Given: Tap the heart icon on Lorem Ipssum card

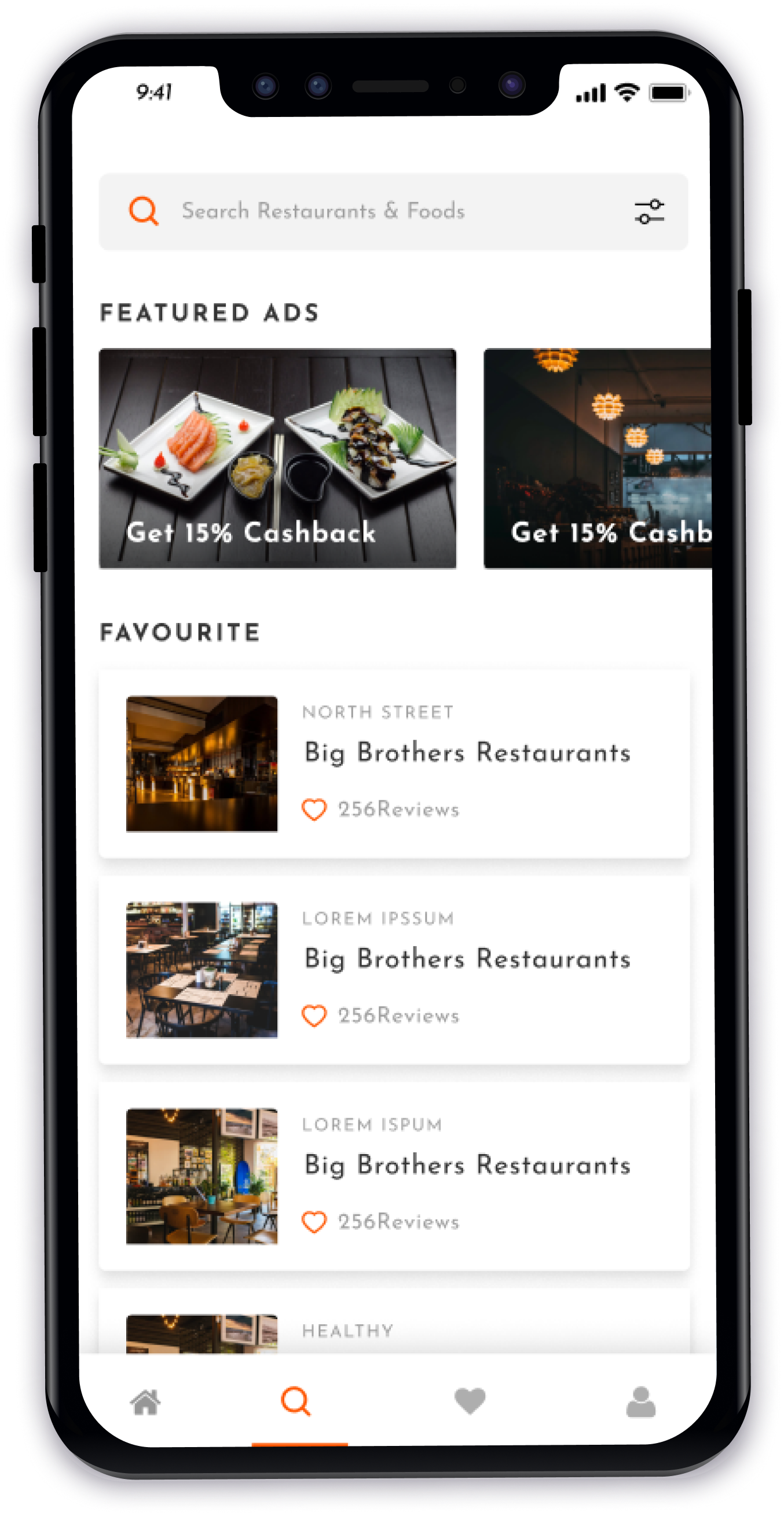Looking at the screenshot, I should [314, 1015].
